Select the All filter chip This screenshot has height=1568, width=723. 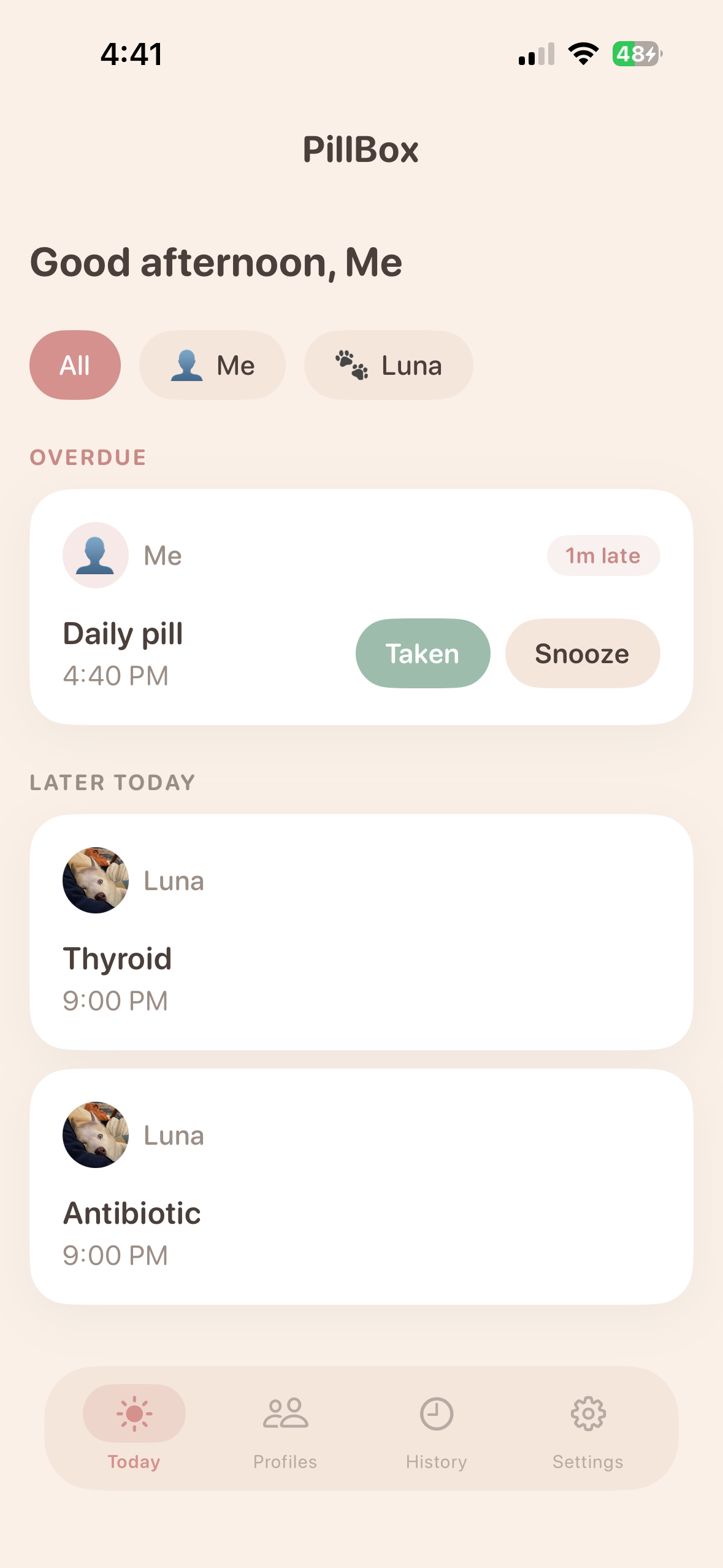pos(75,365)
